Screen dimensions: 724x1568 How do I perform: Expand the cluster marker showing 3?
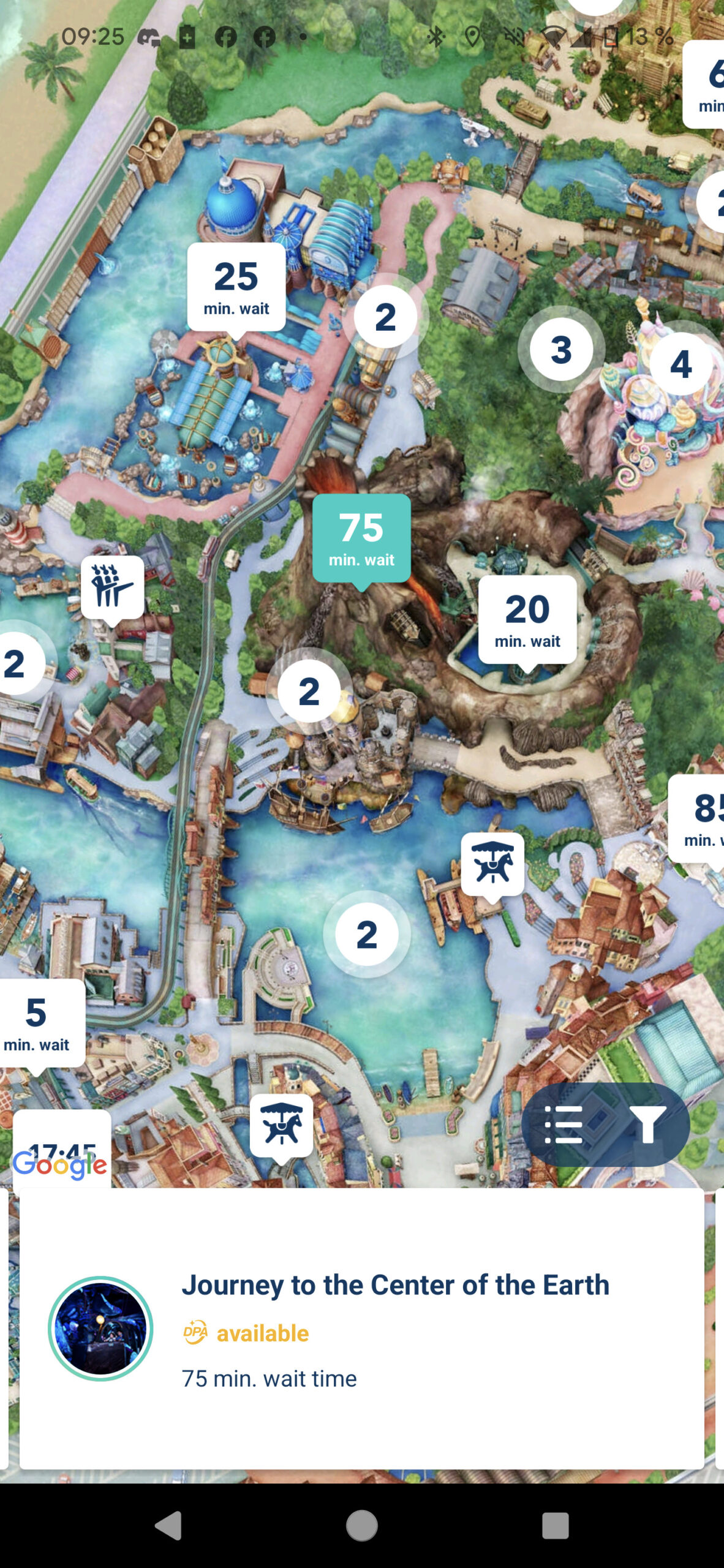[561, 350]
